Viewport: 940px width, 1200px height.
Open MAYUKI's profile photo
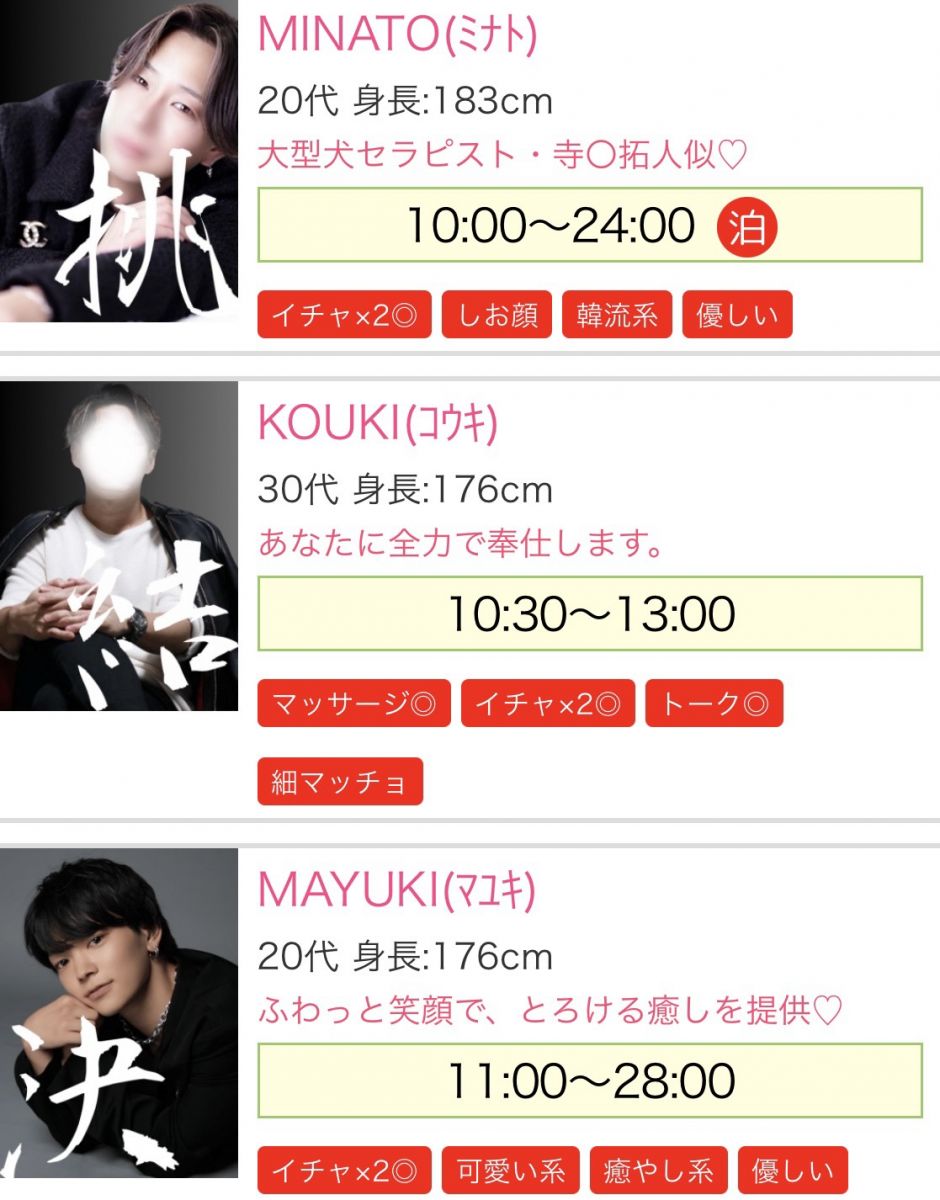click(118, 1015)
